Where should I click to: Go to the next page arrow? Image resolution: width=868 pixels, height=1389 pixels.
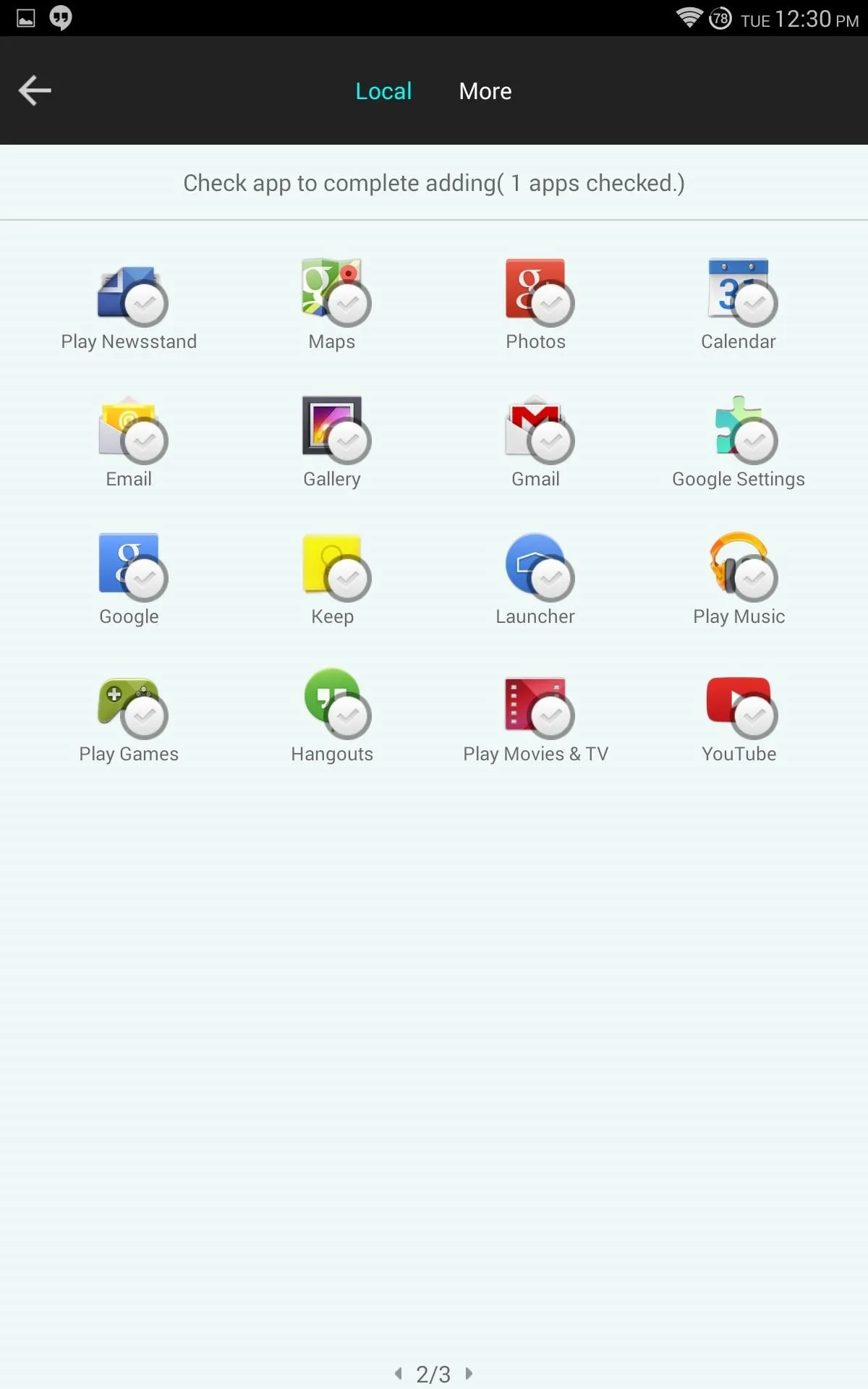[x=469, y=1373]
